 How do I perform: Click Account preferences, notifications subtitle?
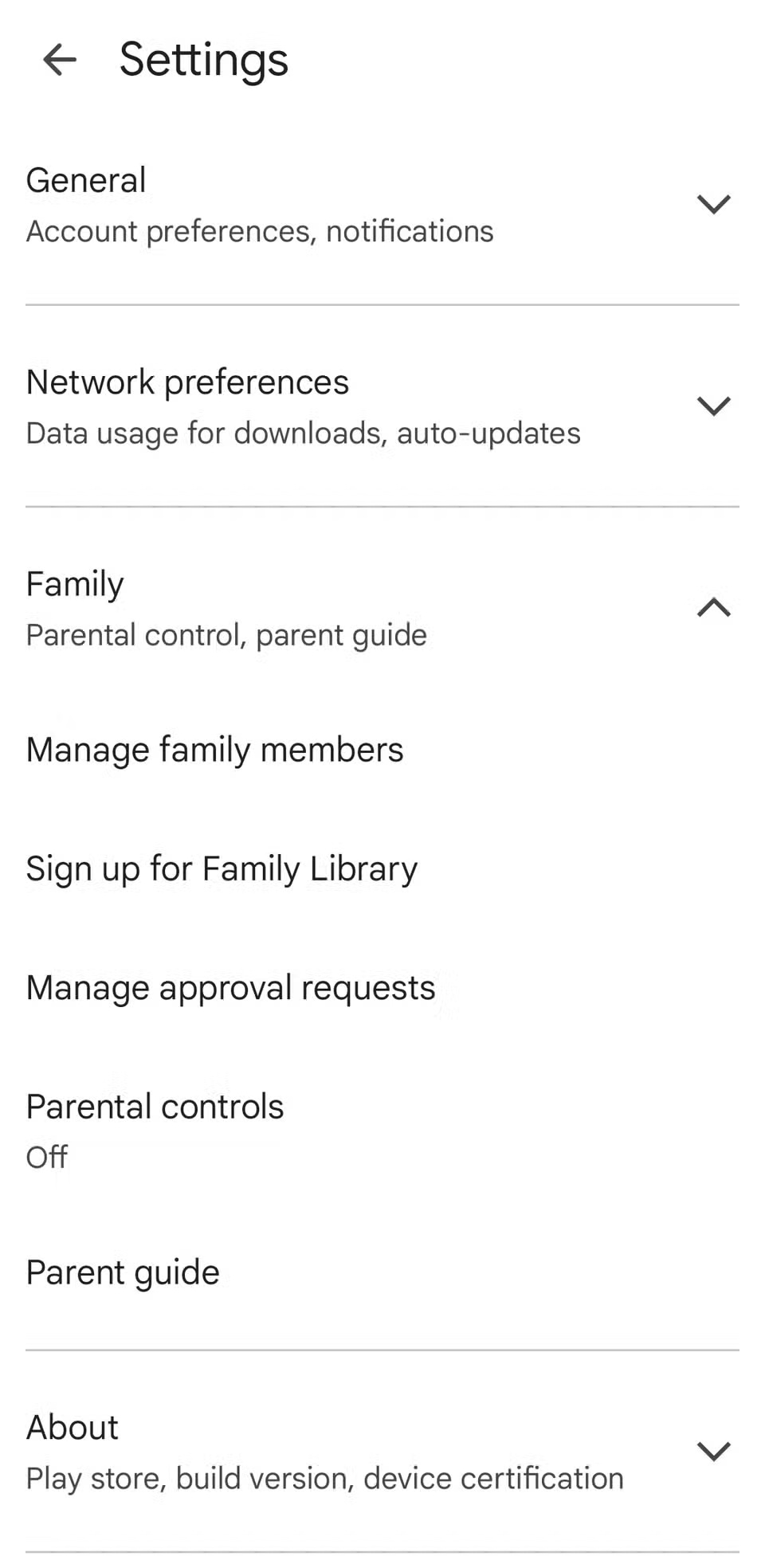(260, 231)
